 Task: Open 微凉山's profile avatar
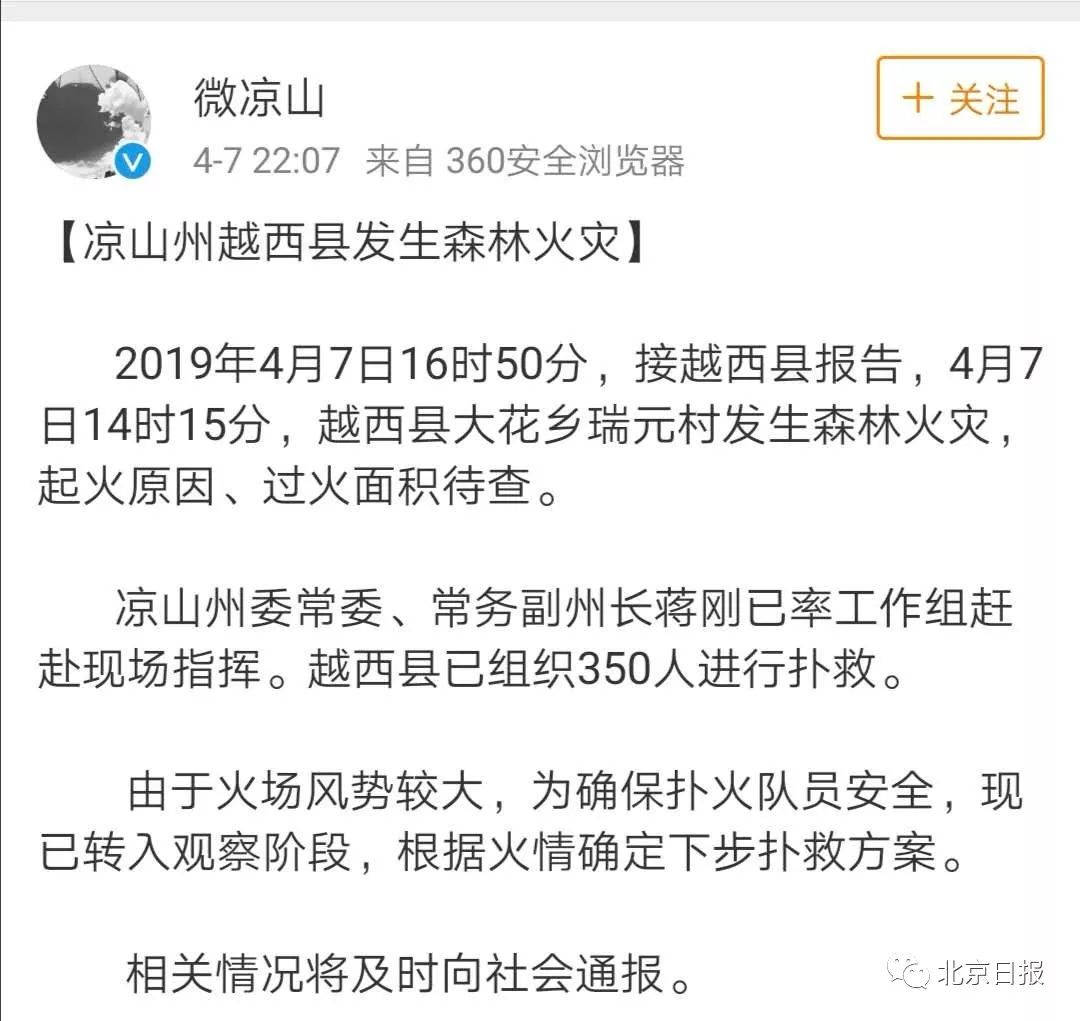point(94,122)
